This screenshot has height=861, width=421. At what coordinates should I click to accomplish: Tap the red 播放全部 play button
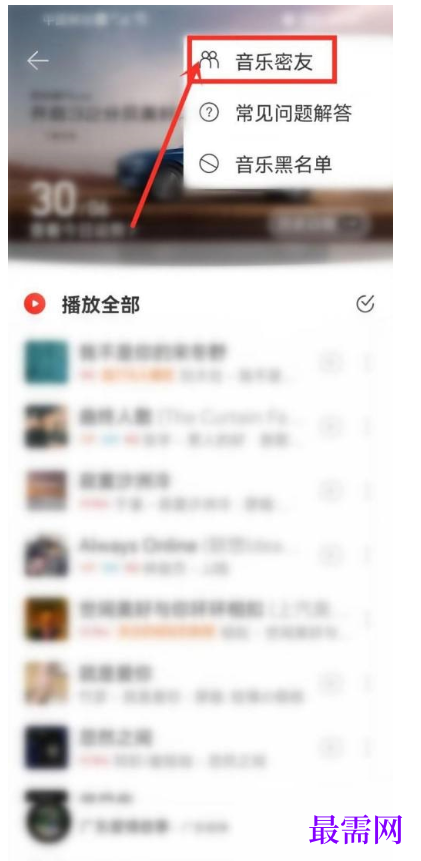coord(35,304)
